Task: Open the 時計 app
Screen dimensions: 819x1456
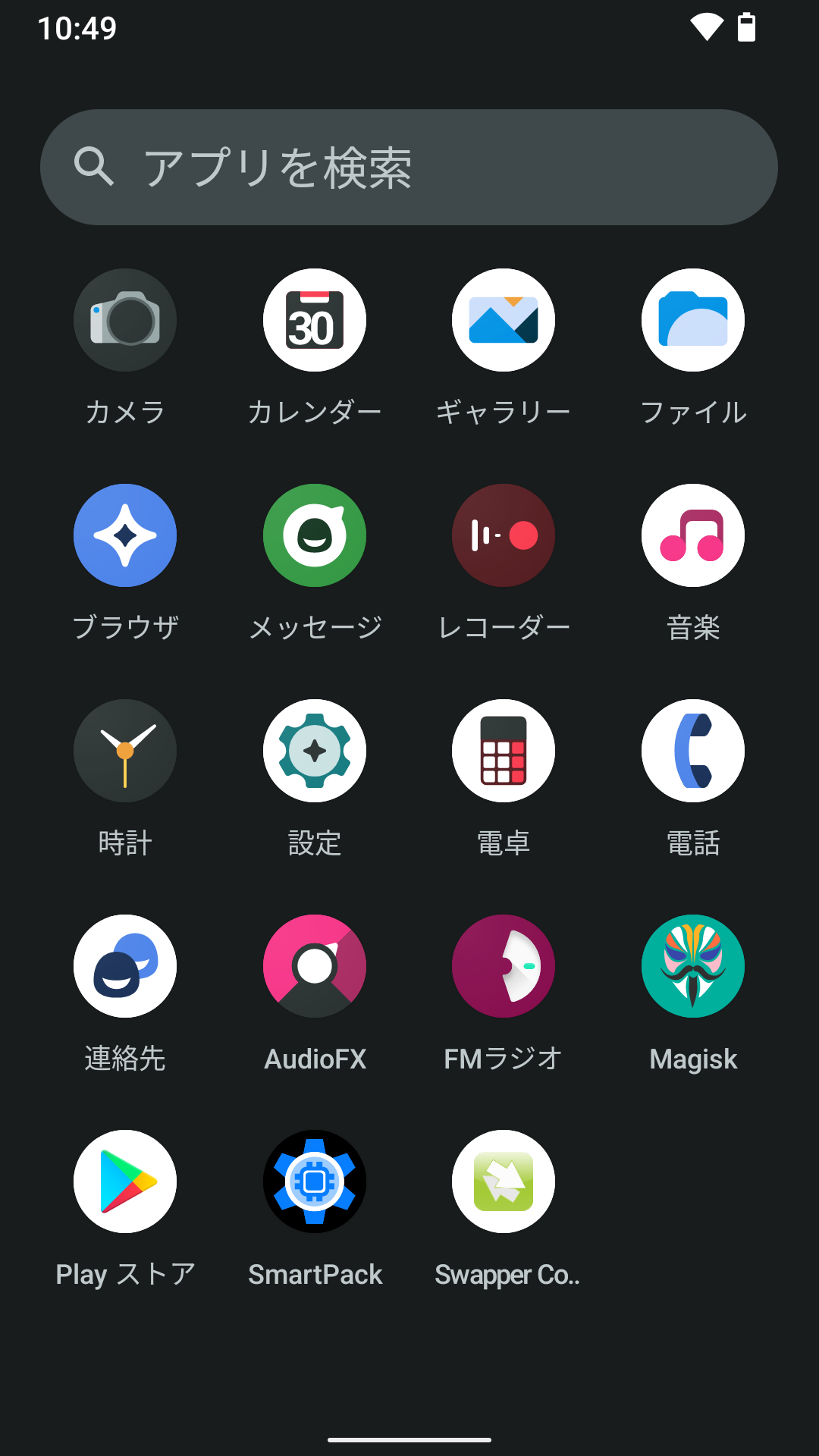Action: coord(124,751)
